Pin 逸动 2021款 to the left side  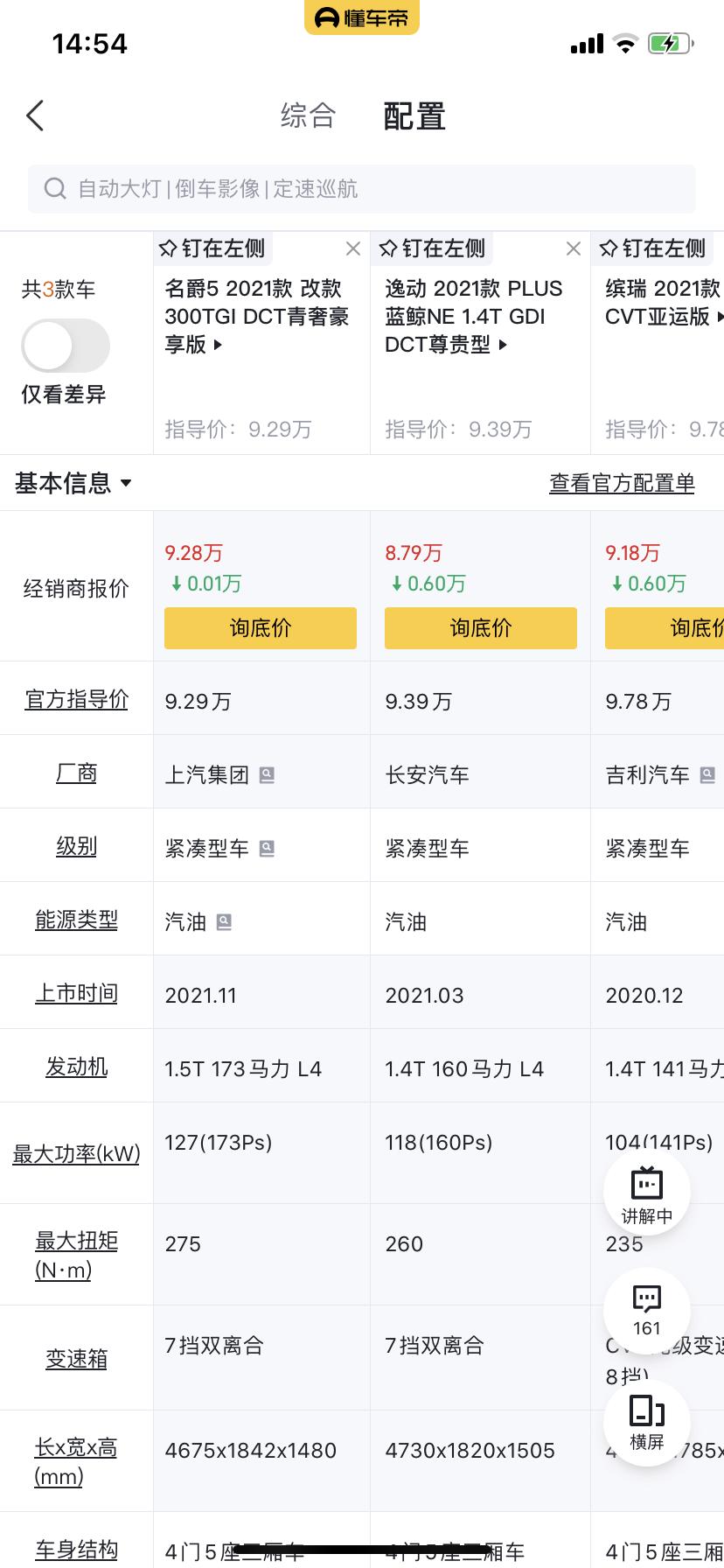pyautogui.click(x=433, y=248)
